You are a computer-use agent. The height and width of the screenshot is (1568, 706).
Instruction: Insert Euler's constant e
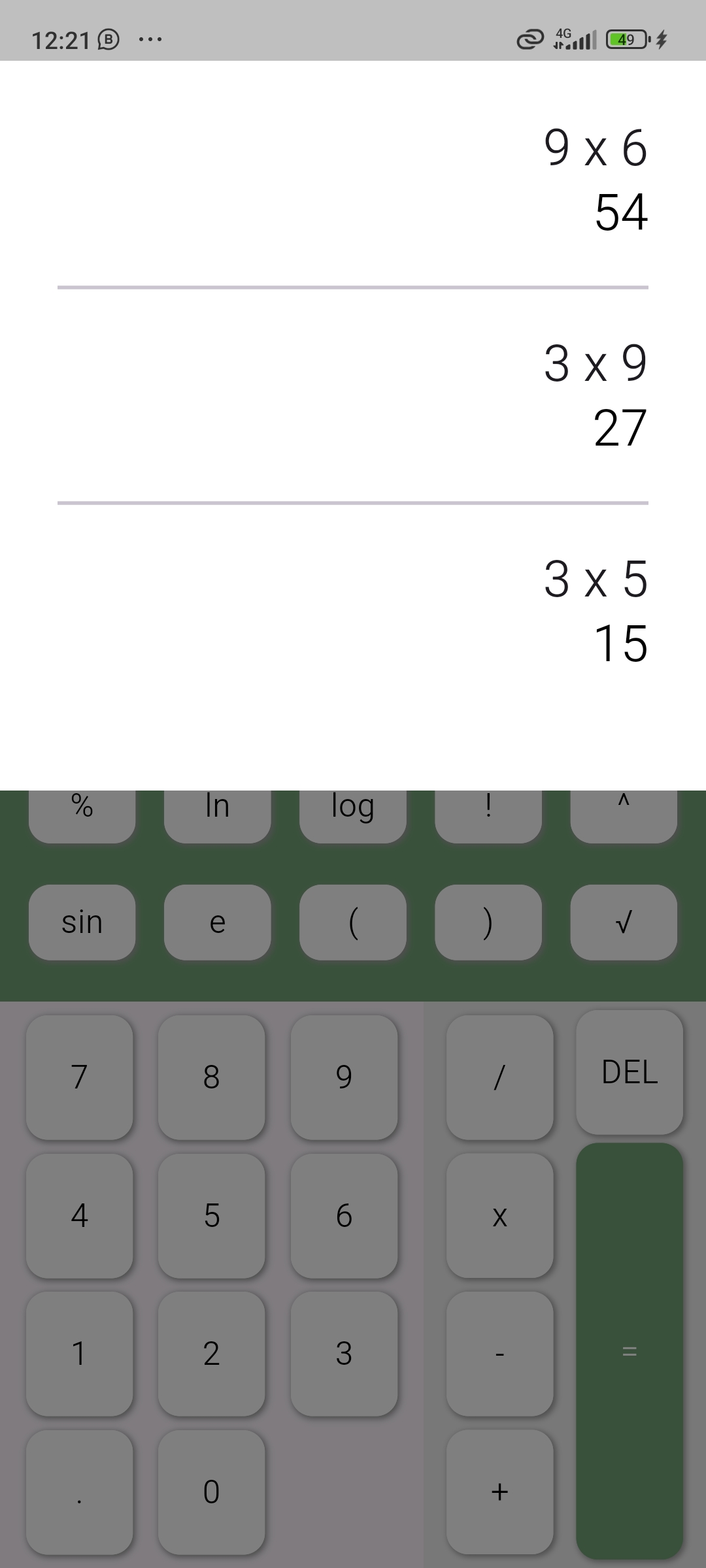click(218, 922)
